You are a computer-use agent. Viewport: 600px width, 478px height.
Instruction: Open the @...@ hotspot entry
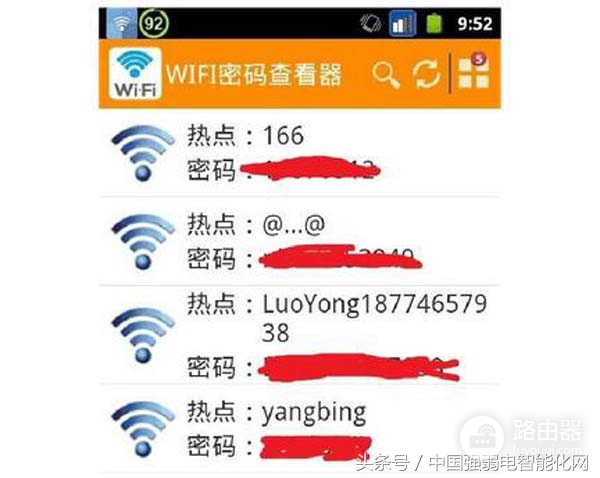point(300,240)
